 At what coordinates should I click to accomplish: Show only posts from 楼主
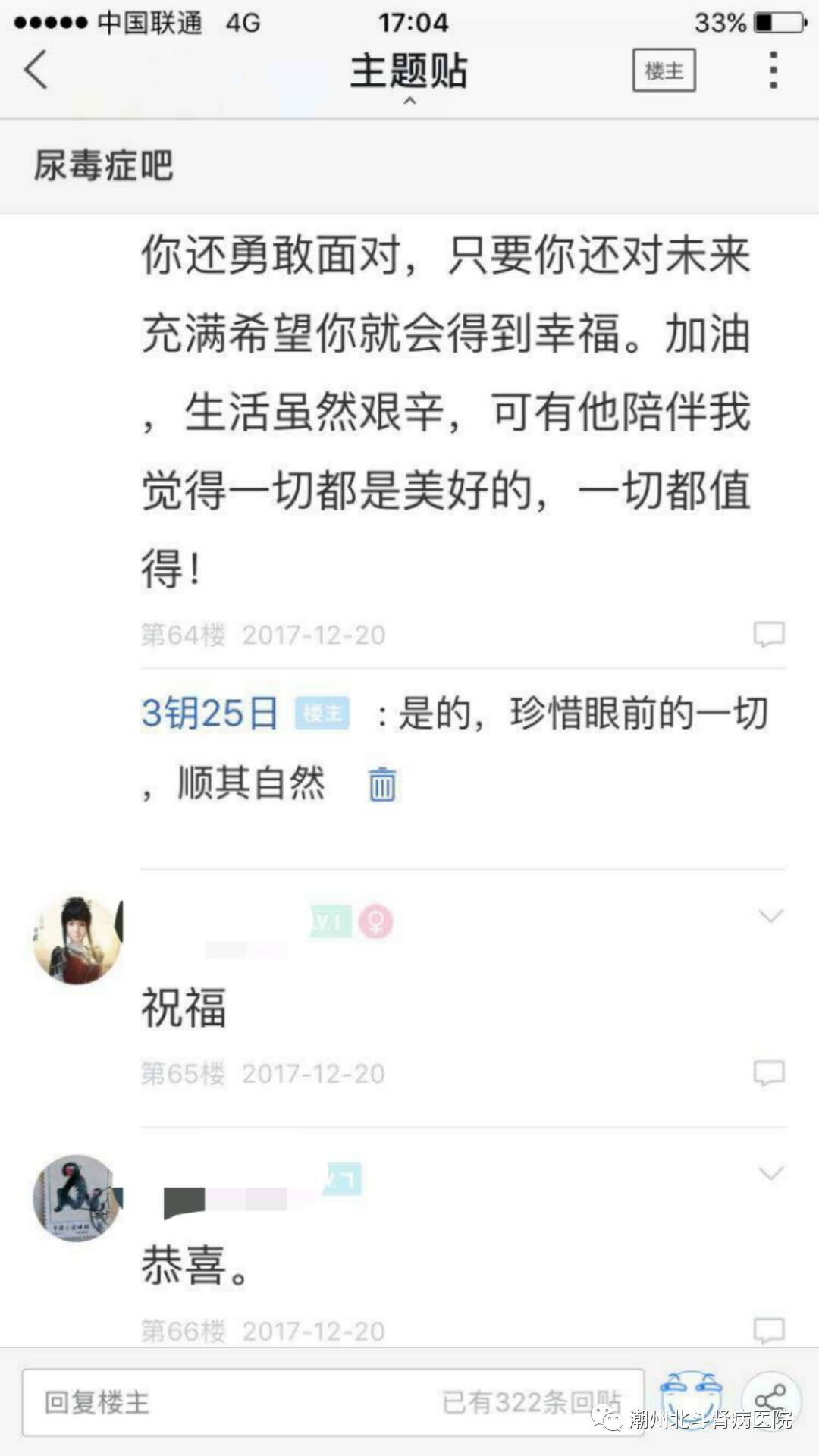click(x=664, y=71)
